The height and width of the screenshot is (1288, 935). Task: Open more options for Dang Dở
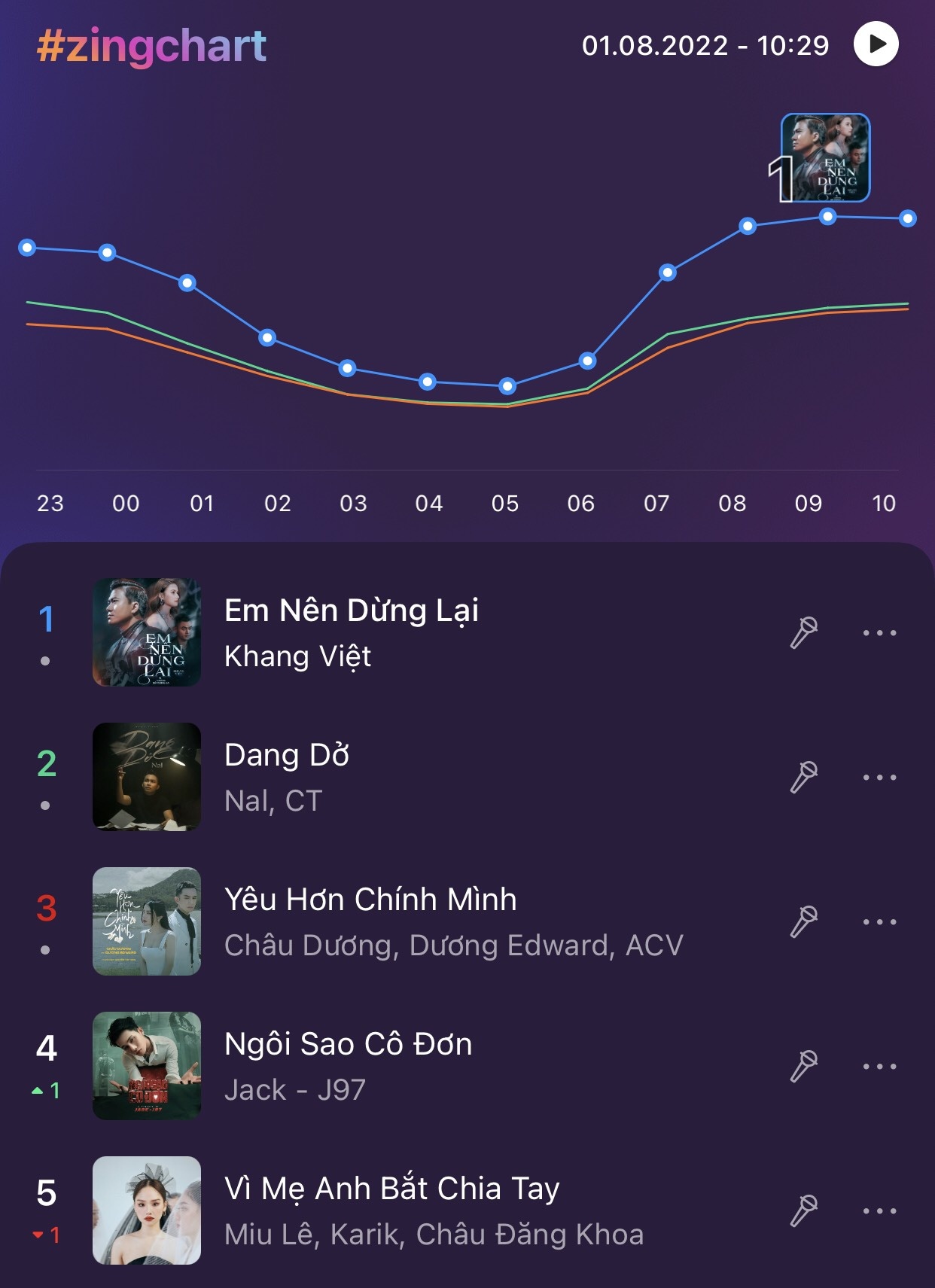(x=879, y=777)
